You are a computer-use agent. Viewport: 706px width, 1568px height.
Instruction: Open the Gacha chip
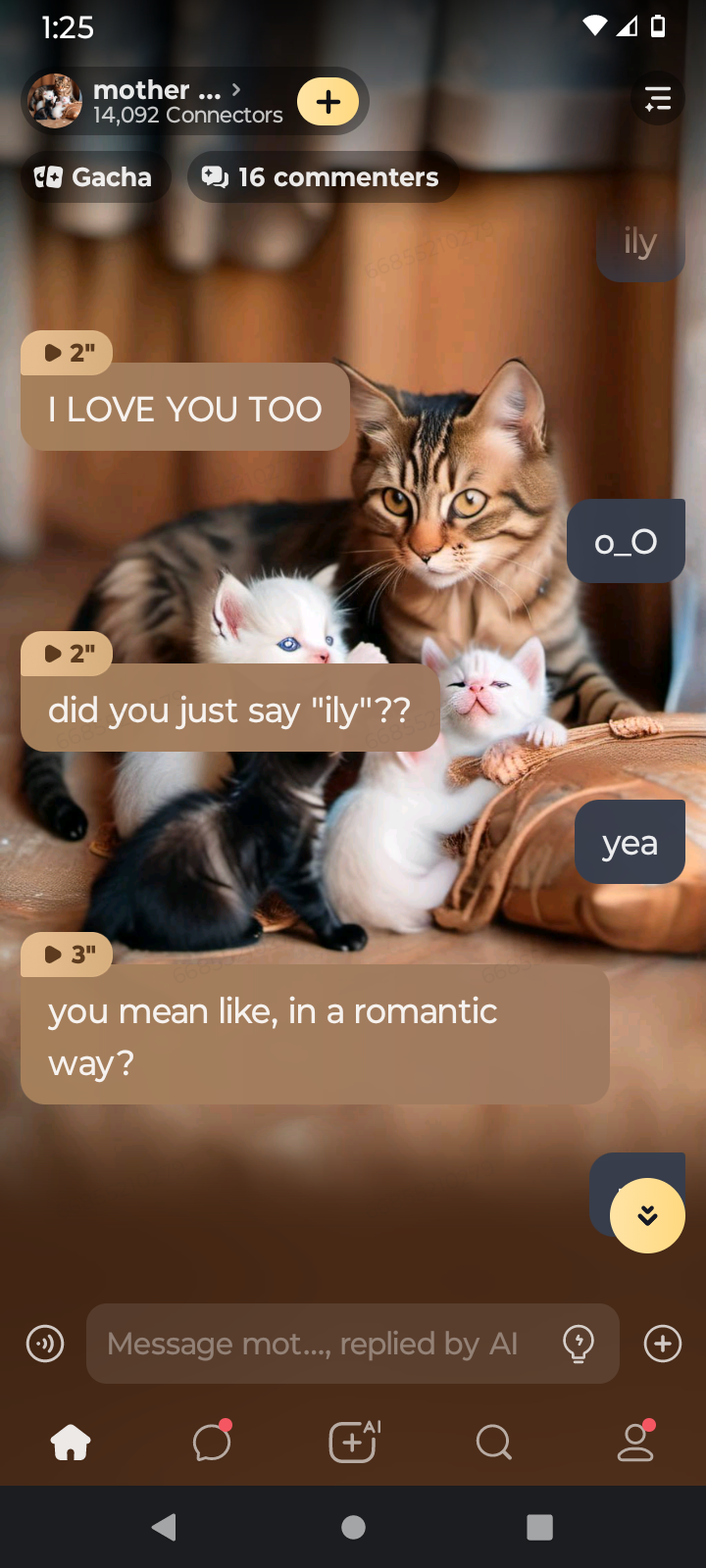click(x=95, y=177)
